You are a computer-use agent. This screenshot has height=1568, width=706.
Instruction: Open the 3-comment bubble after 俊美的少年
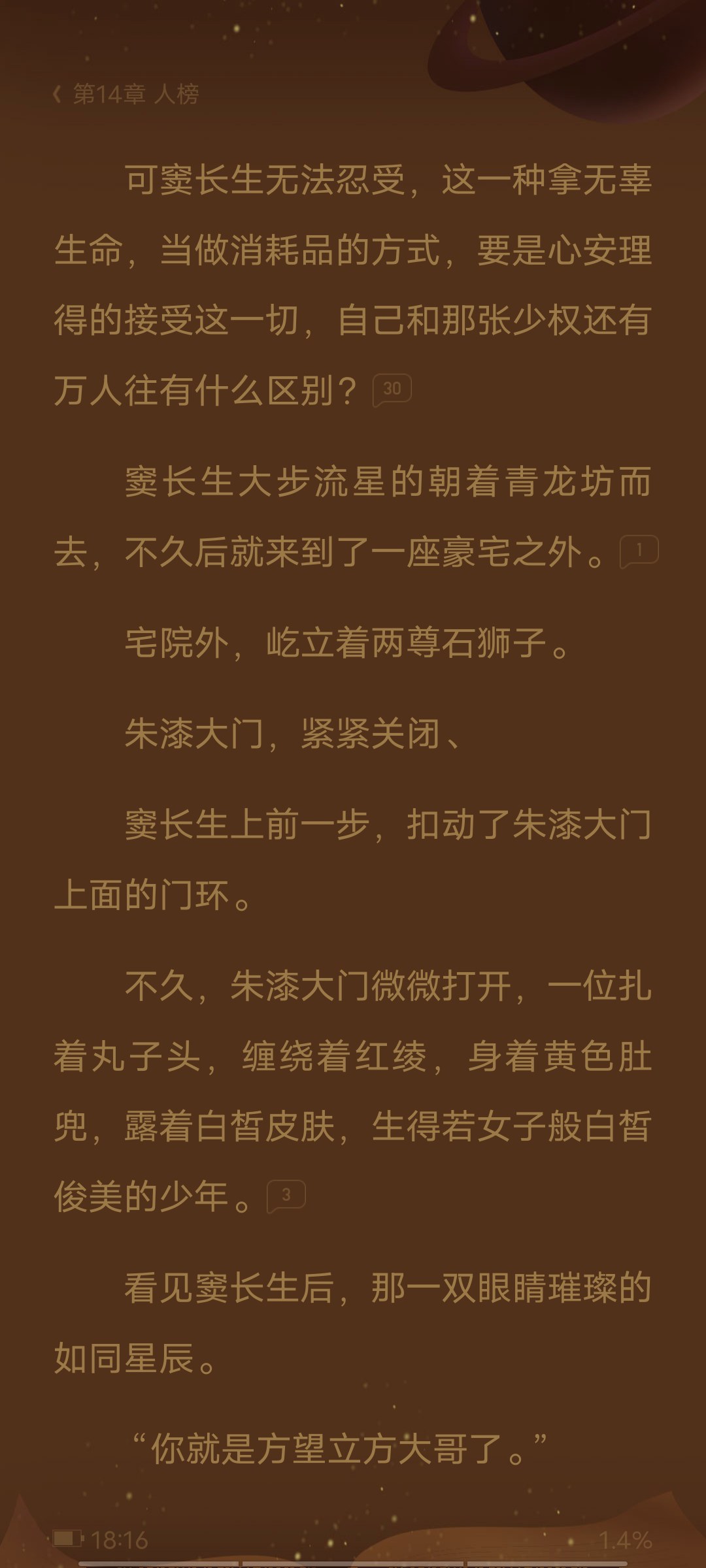pos(286,1196)
